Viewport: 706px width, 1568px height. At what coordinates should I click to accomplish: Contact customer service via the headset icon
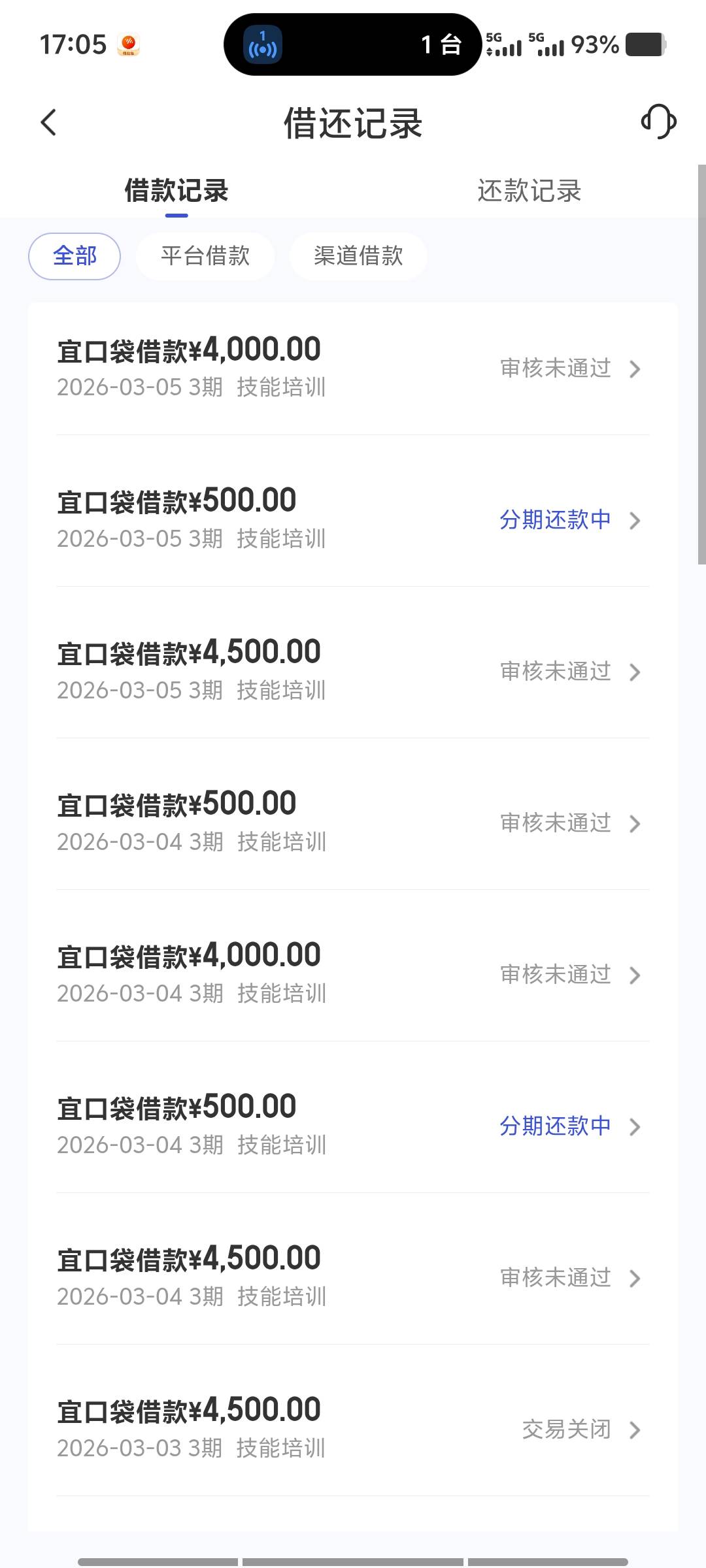[658, 122]
